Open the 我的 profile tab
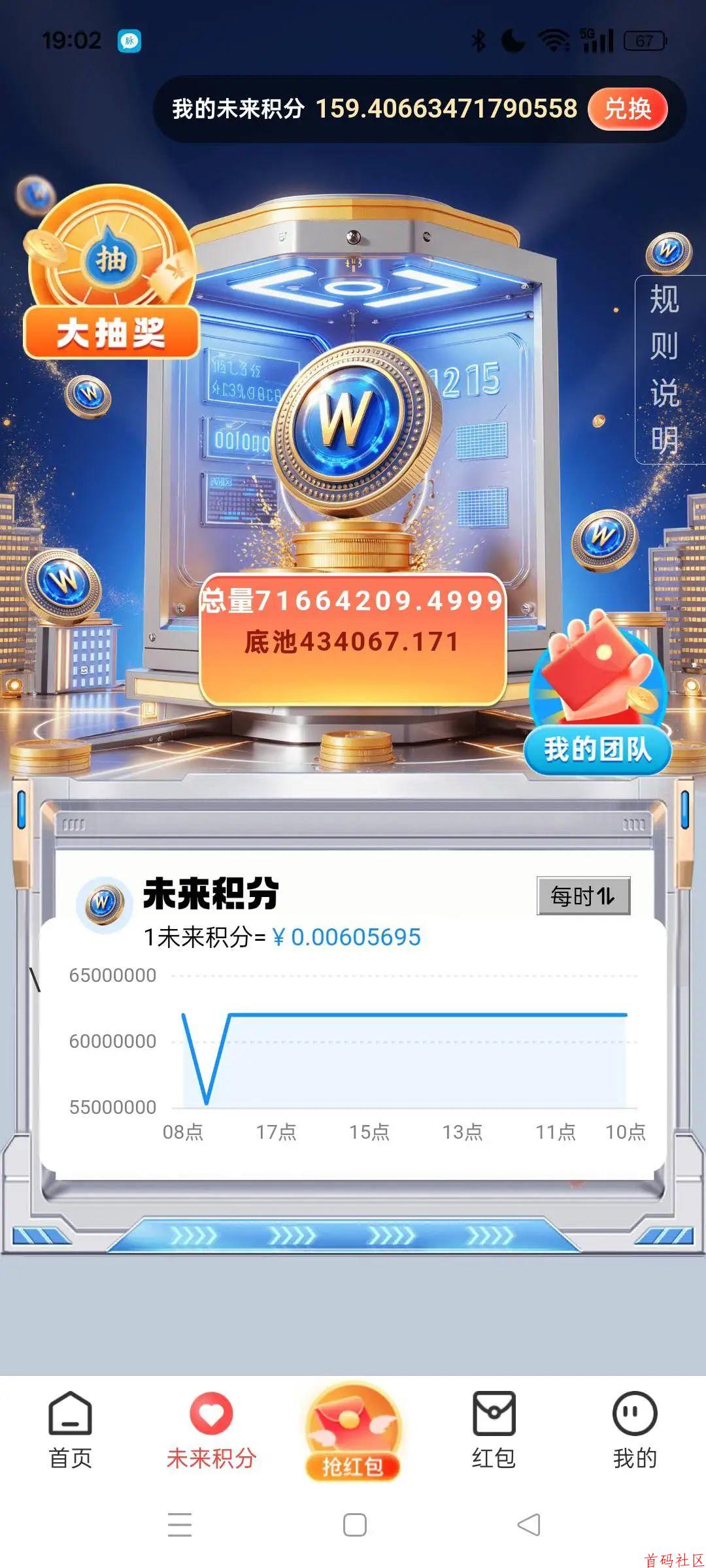Image resolution: width=706 pixels, height=1568 pixels. pyautogui.click(x=634, y=1429)
